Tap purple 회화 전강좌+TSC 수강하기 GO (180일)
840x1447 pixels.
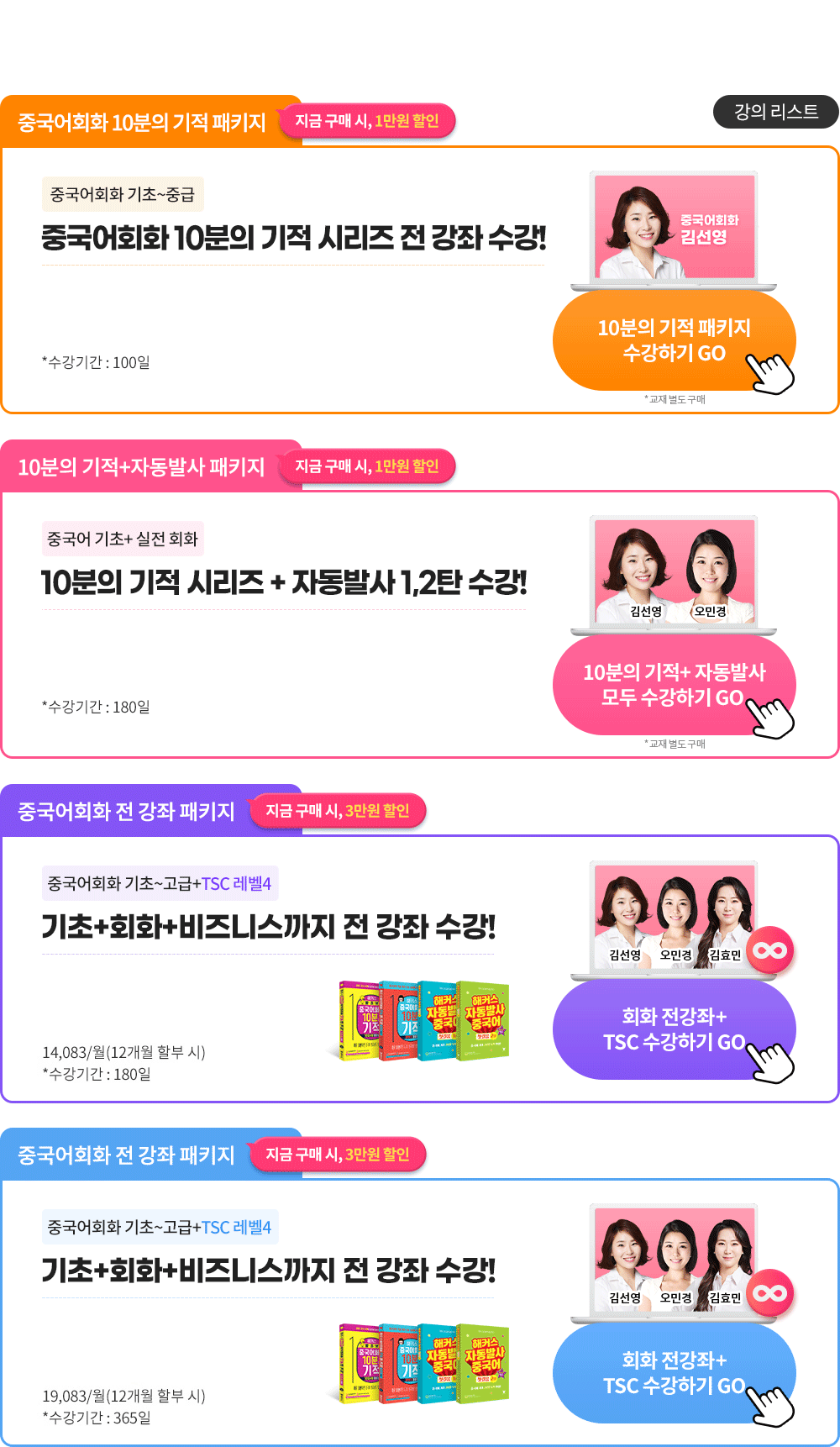click(x=674, y=1029)
